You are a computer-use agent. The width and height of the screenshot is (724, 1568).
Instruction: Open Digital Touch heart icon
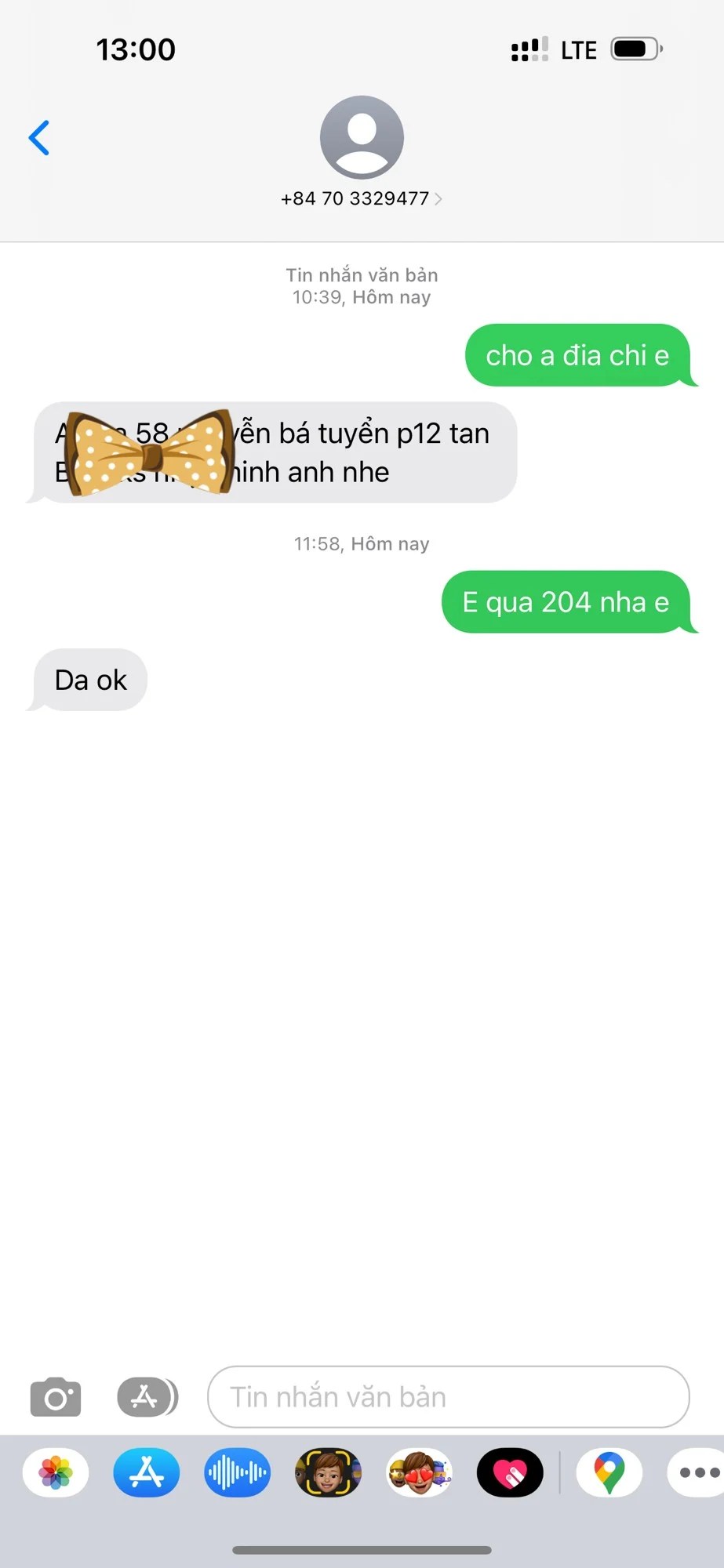tap(510, 1472)
